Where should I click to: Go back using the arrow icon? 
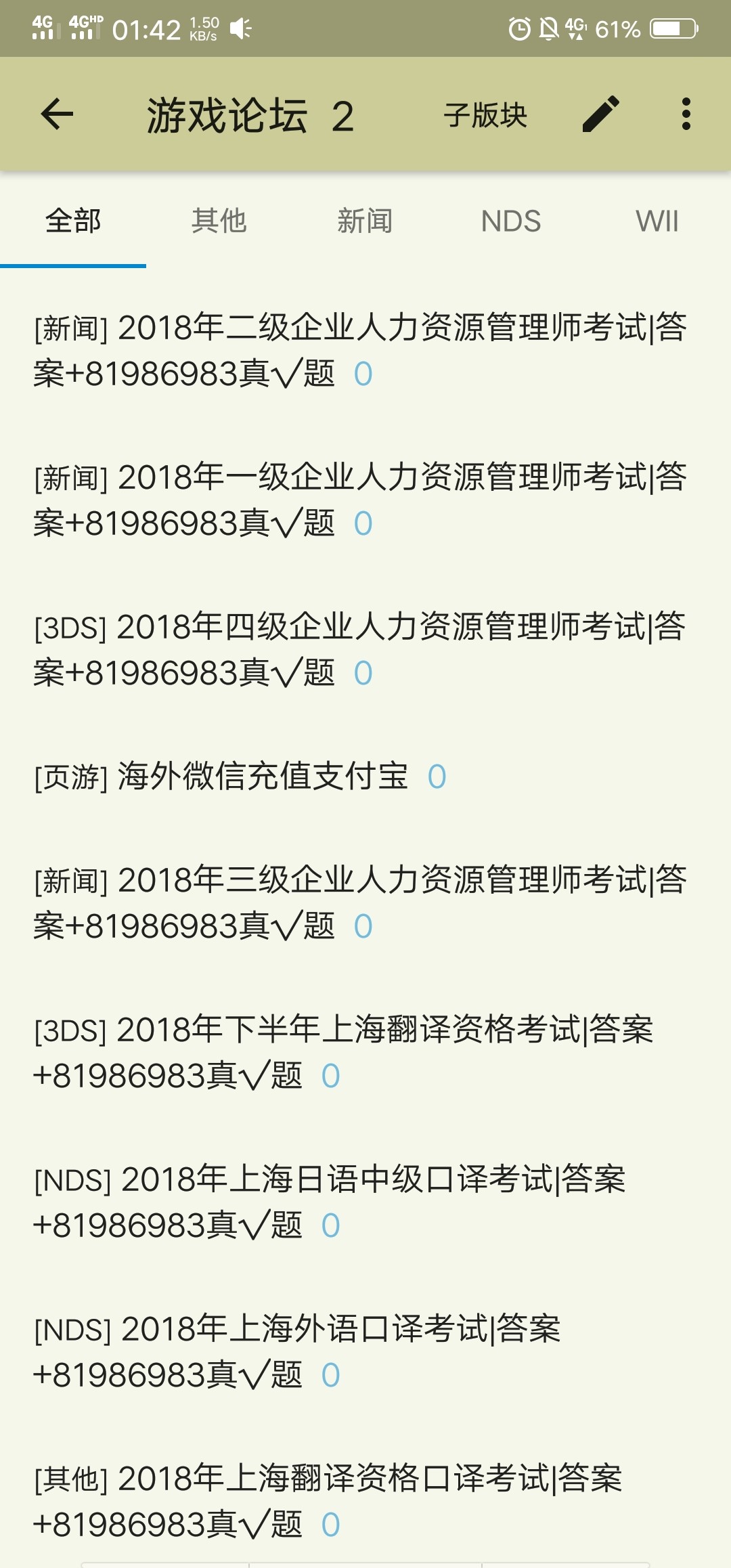pyautogui.click(x=57, y=114)
